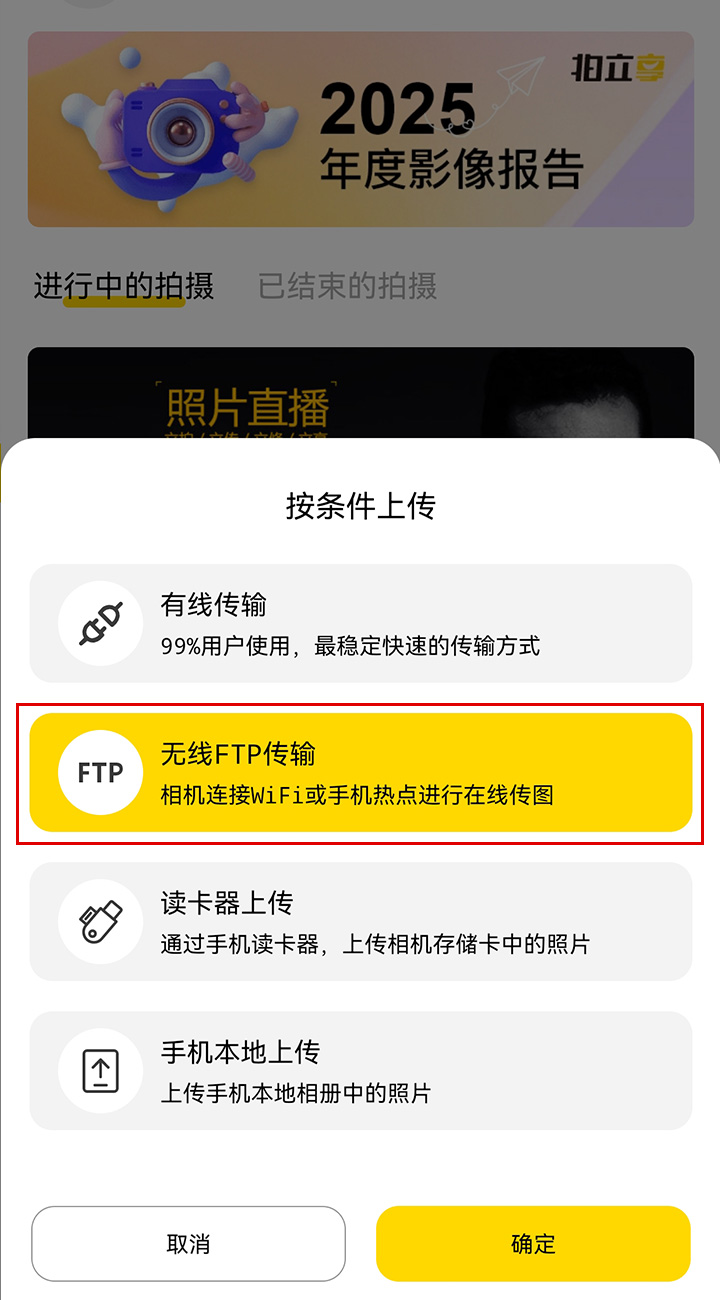This screenshot has height=1300, width=720.
Task: Select the 手机本地上传 option
Action: click(360, 1070)
